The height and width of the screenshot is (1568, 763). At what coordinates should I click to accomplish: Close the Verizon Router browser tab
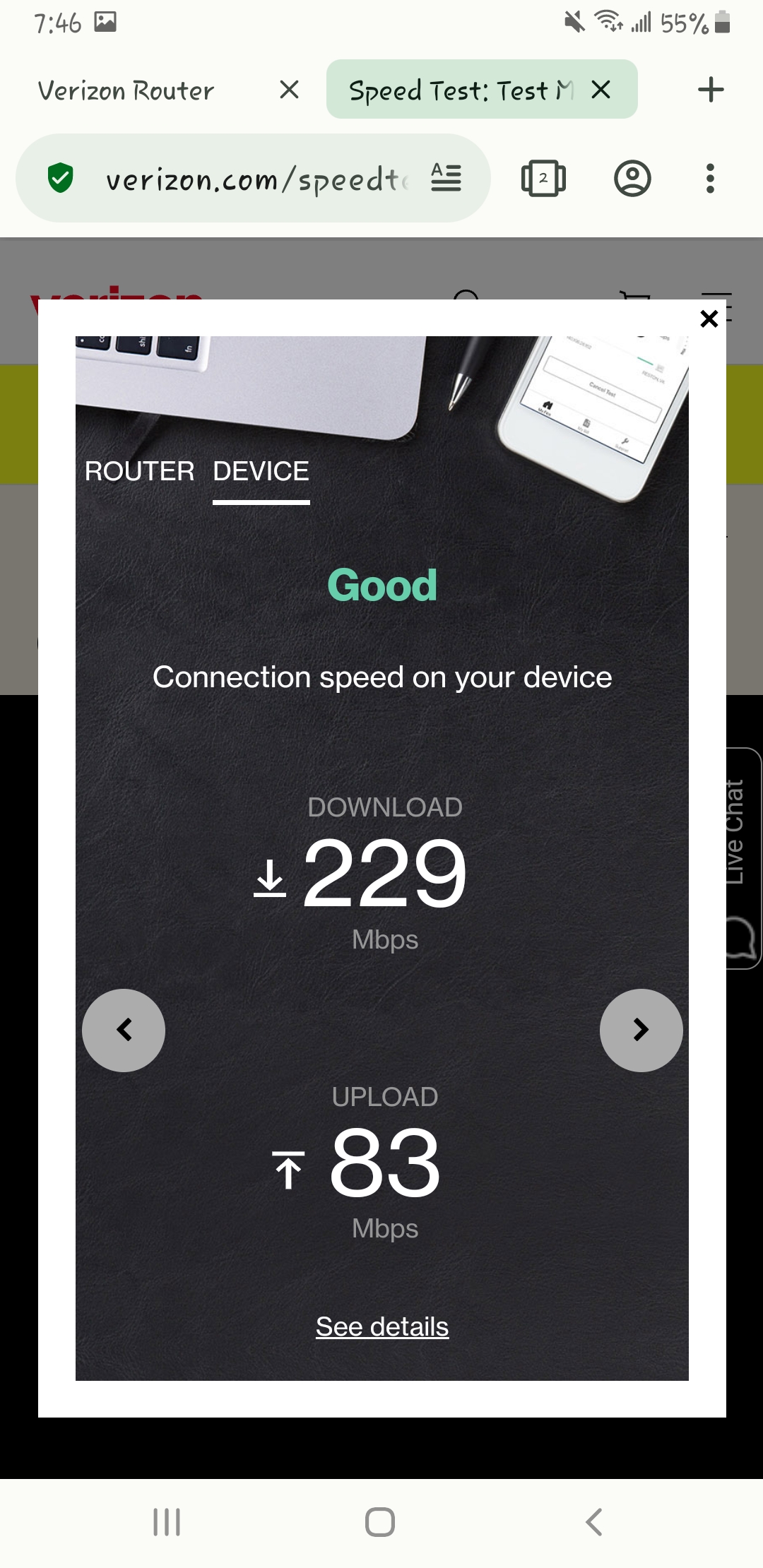289,90
